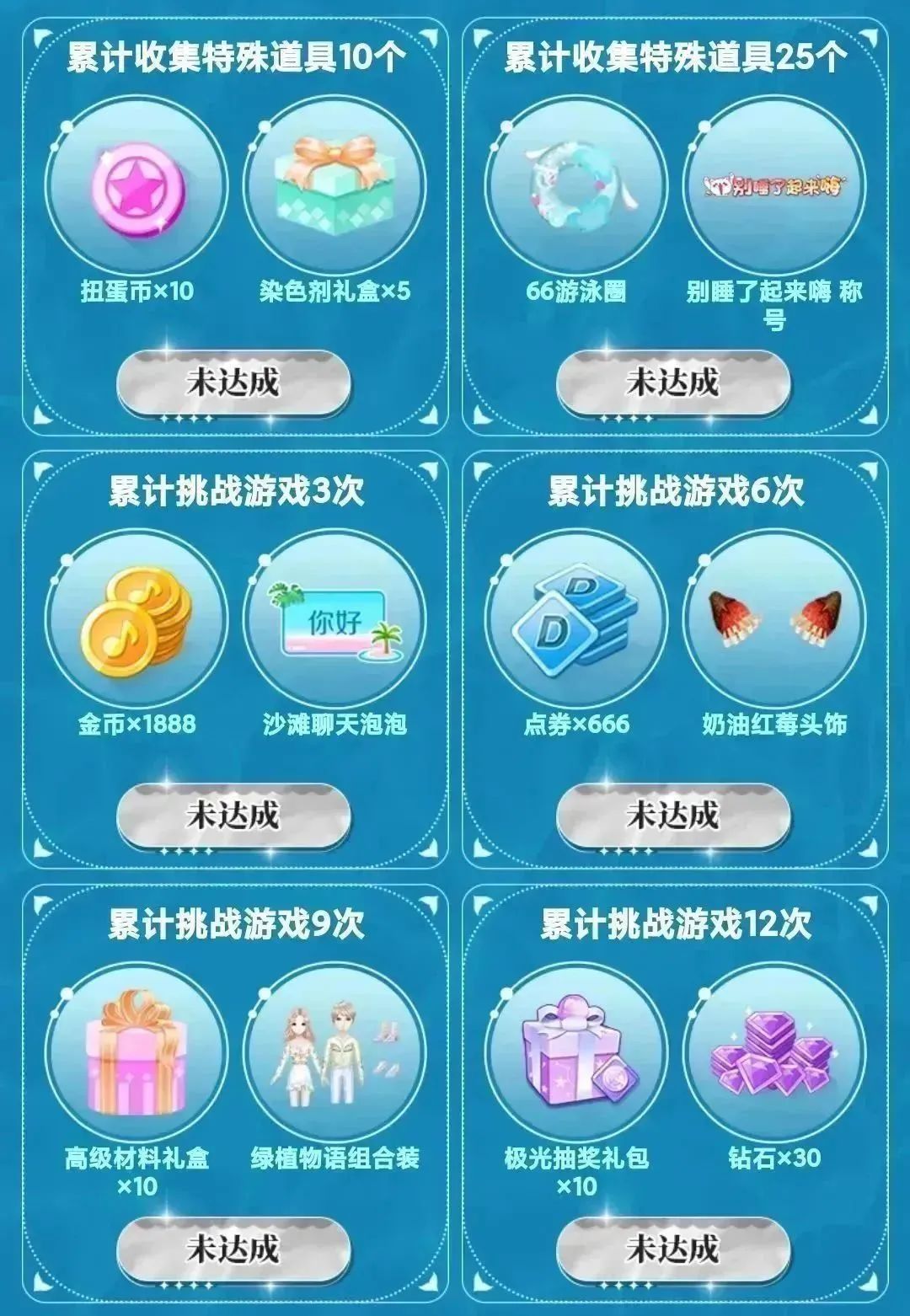Tap 未达成 under 累计挑战游戏3次
The height and width of the screenshot is (1316, 910).
[x=233, y=815]
